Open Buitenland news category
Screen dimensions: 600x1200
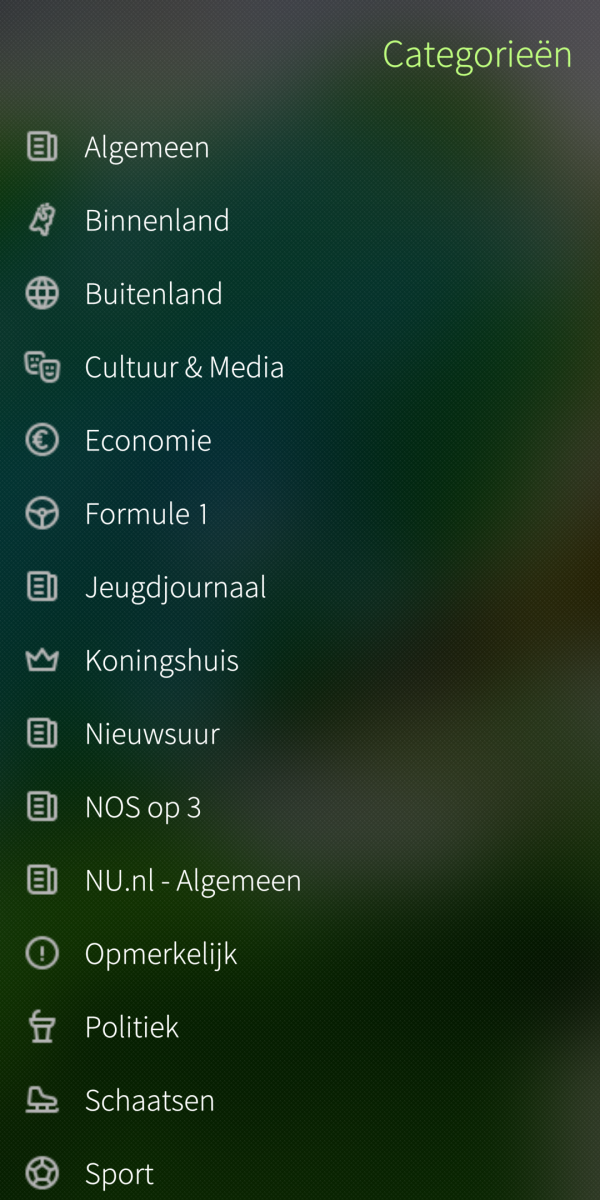pos(153,294)
